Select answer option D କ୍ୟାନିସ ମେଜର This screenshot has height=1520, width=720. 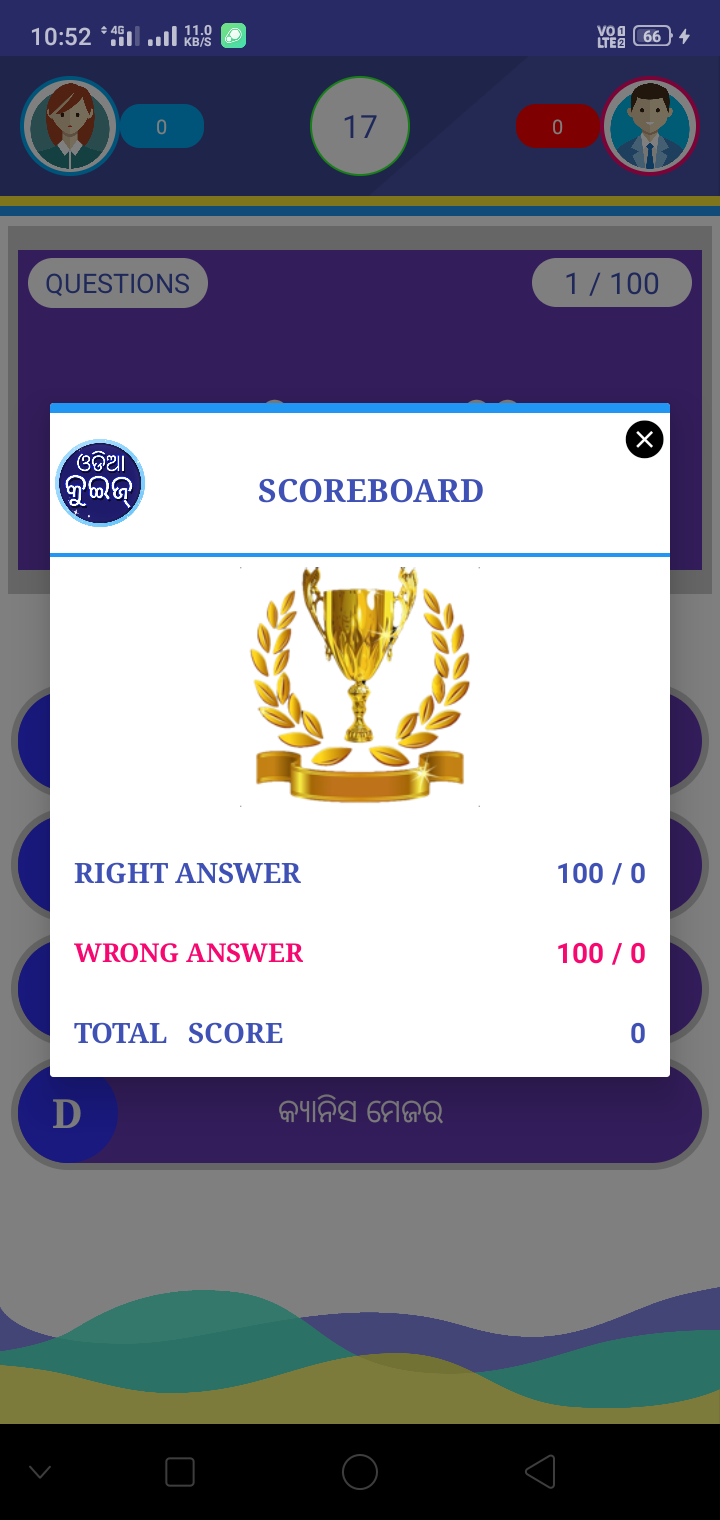coord(360,1113)
